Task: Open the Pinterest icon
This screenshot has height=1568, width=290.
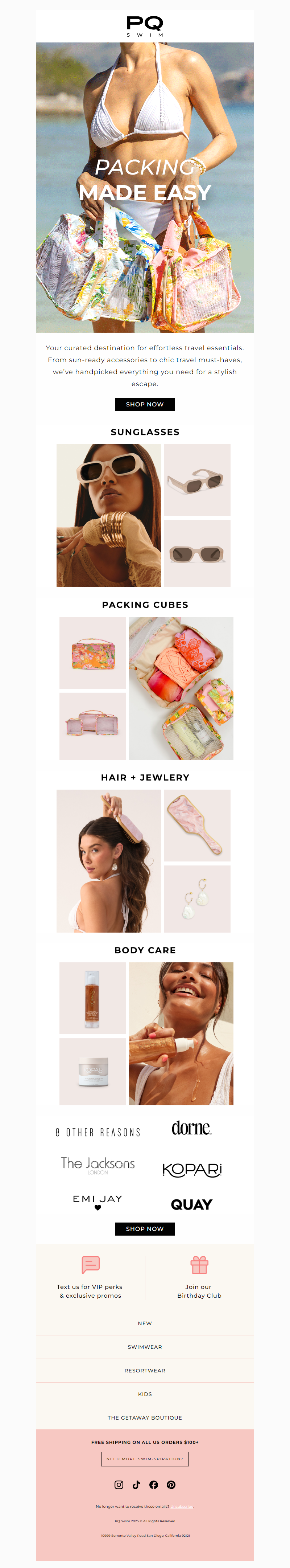Action: [171, 1485]
